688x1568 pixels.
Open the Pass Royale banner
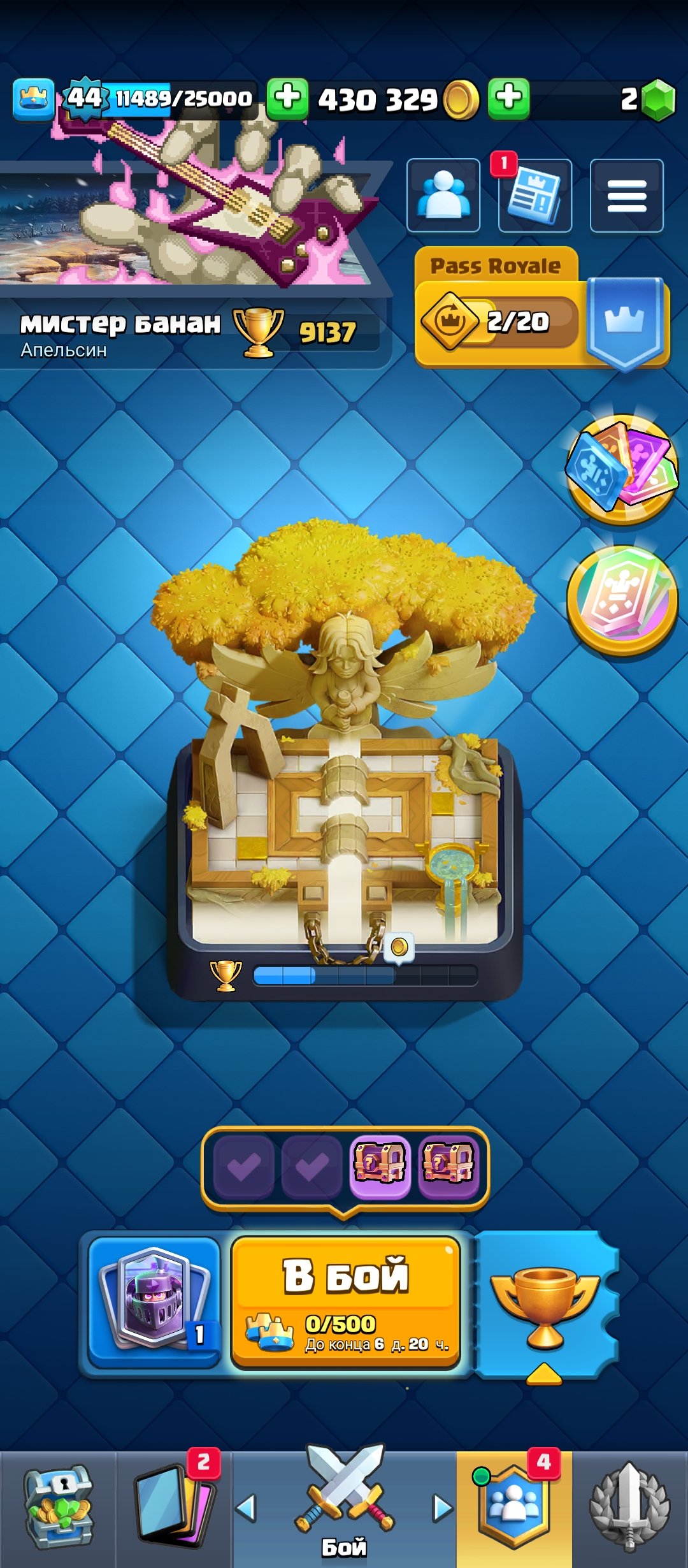[x=542, y=308]
